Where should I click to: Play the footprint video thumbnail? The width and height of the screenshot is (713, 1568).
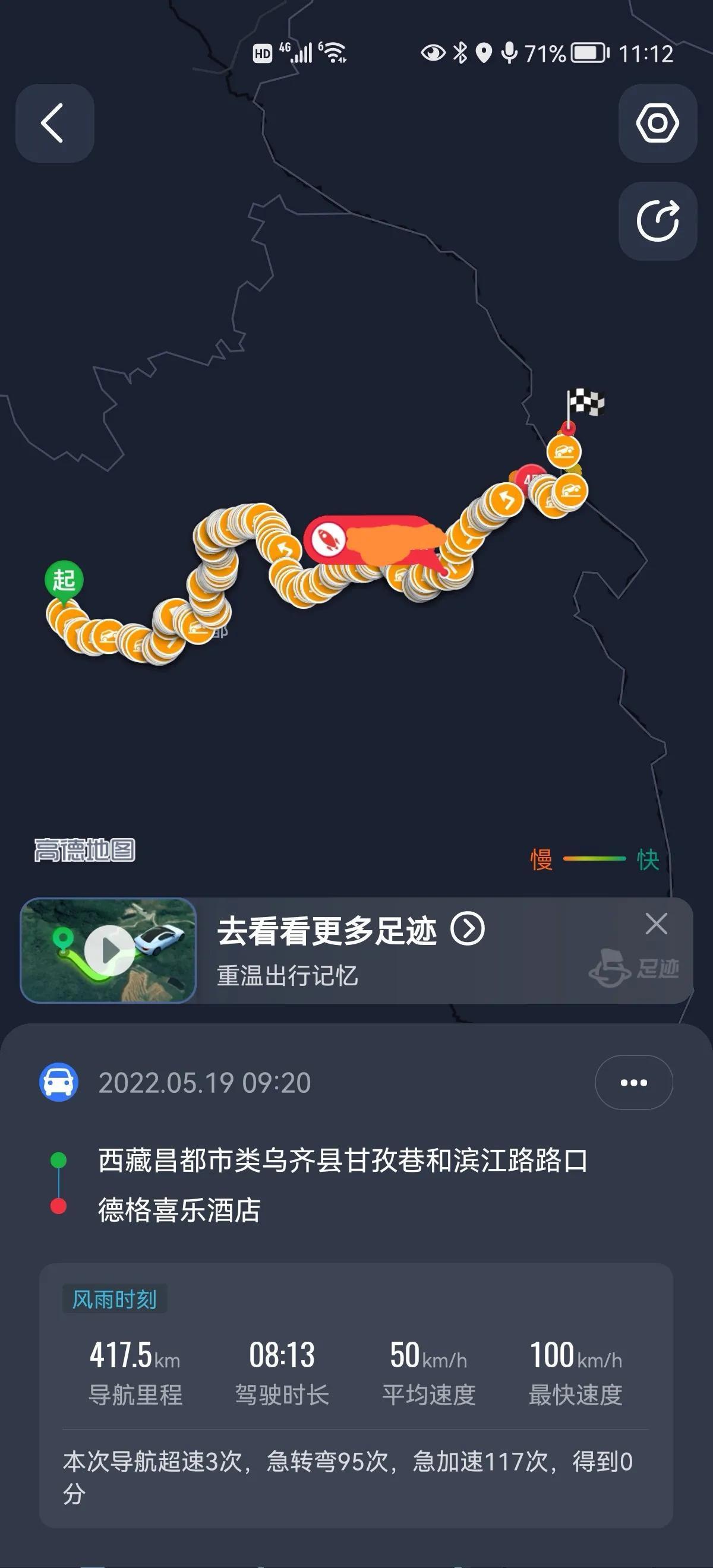(108, 950)
